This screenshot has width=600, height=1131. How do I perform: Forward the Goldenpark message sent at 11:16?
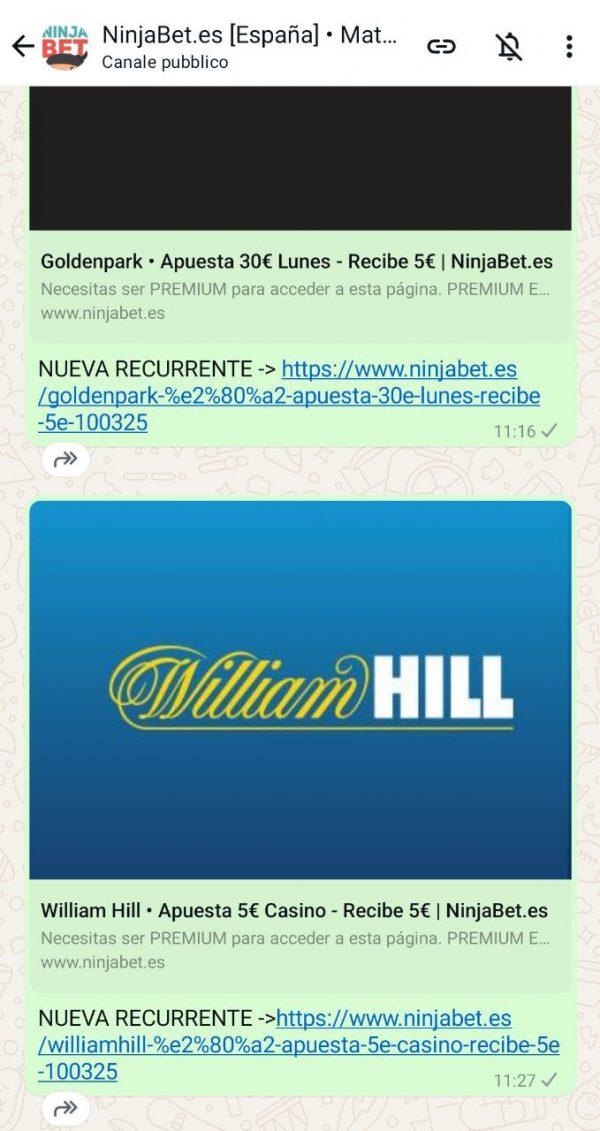[66, 459]
